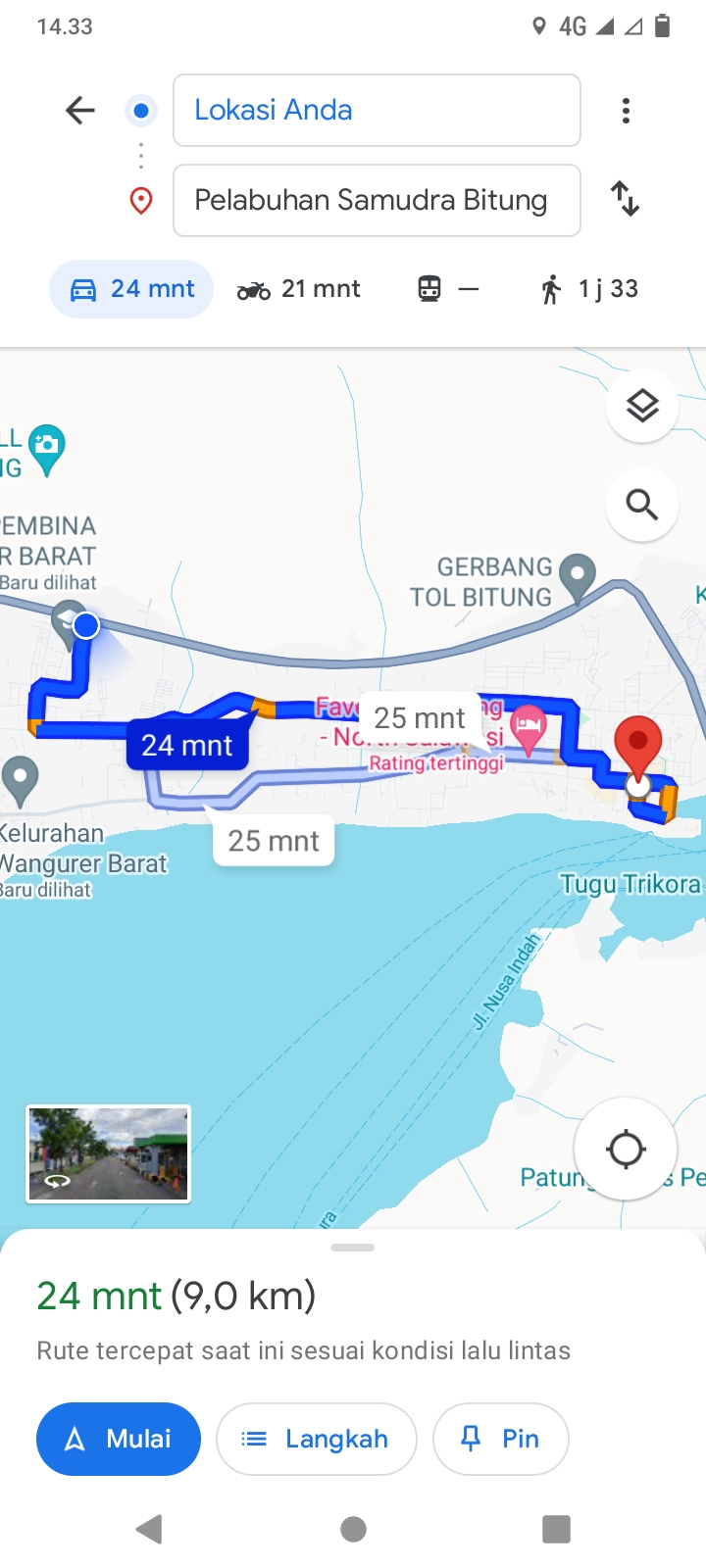The image size is (706, 1568).
Task: Center map on my current location
Action: (x=626, y=1149)
